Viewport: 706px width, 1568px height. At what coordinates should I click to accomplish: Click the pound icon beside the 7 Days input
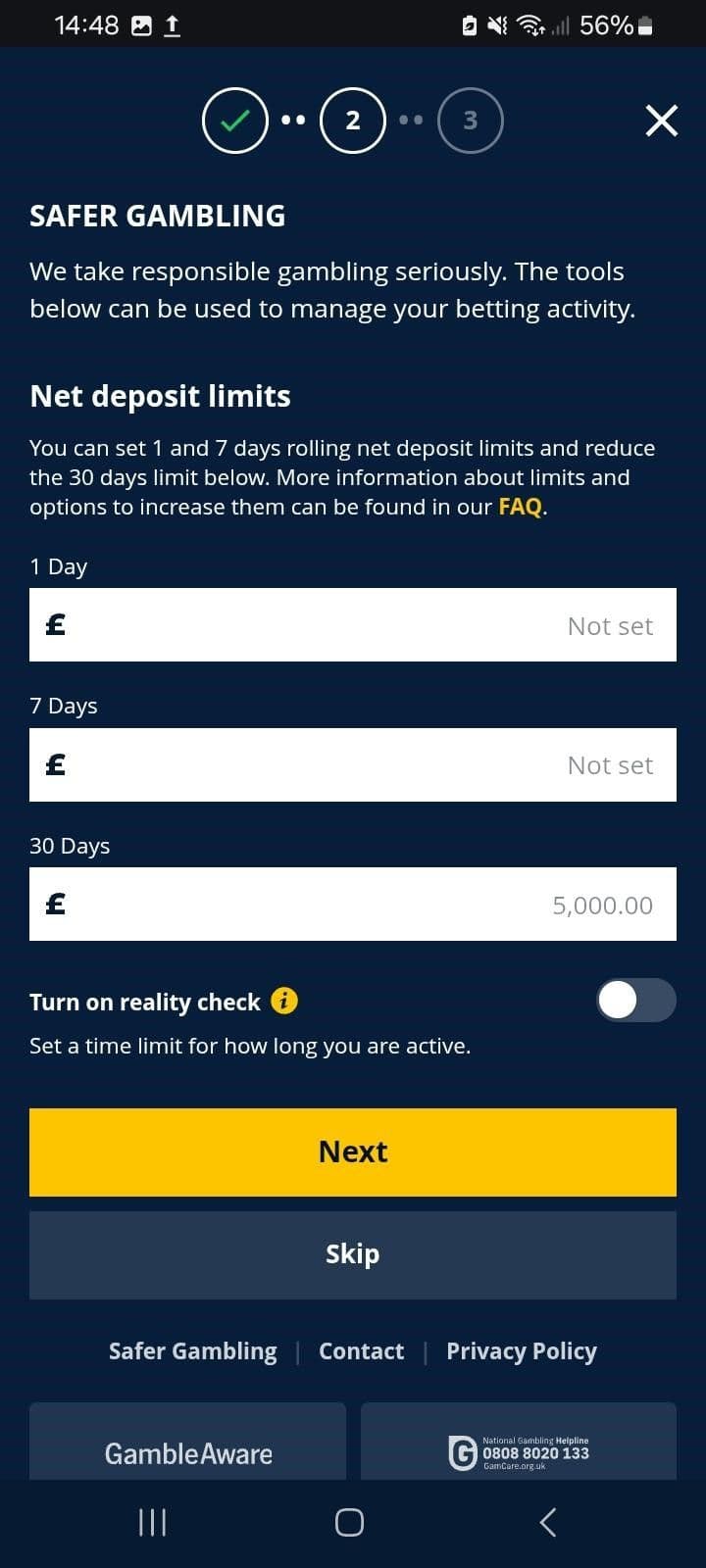pyautogui.click(x=55, y=764)
